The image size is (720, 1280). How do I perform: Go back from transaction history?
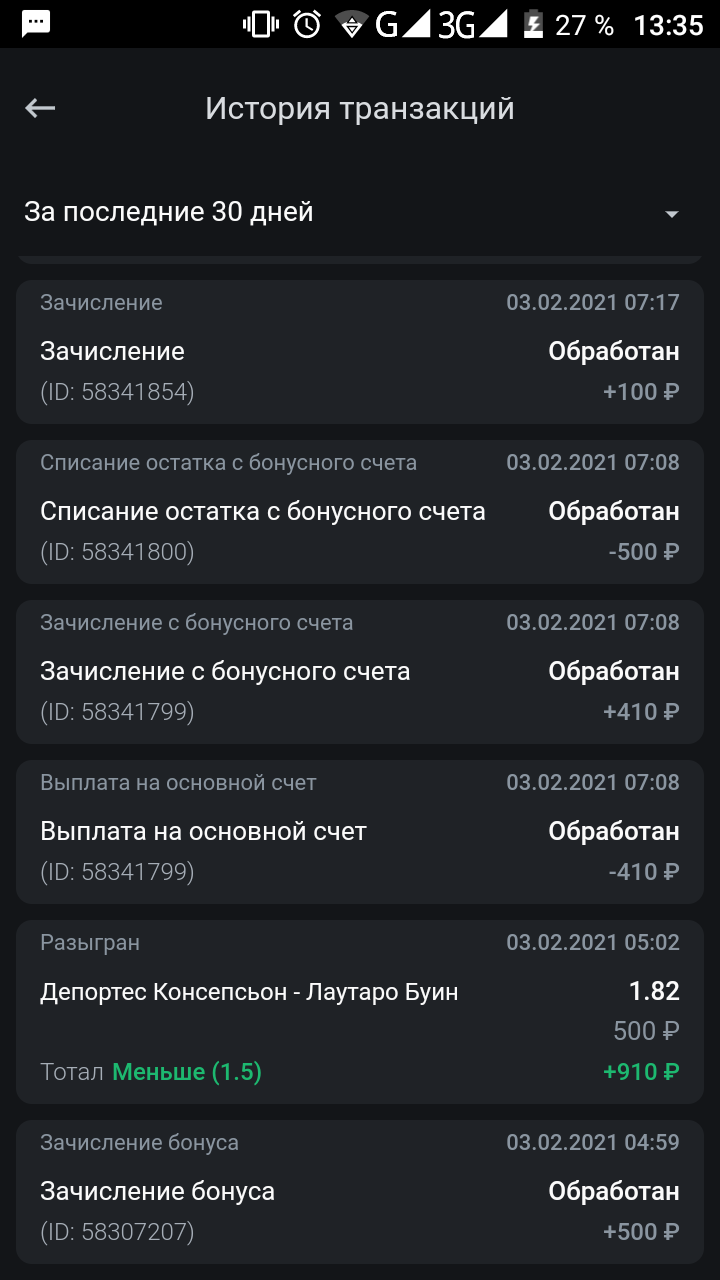pos(40,108)
